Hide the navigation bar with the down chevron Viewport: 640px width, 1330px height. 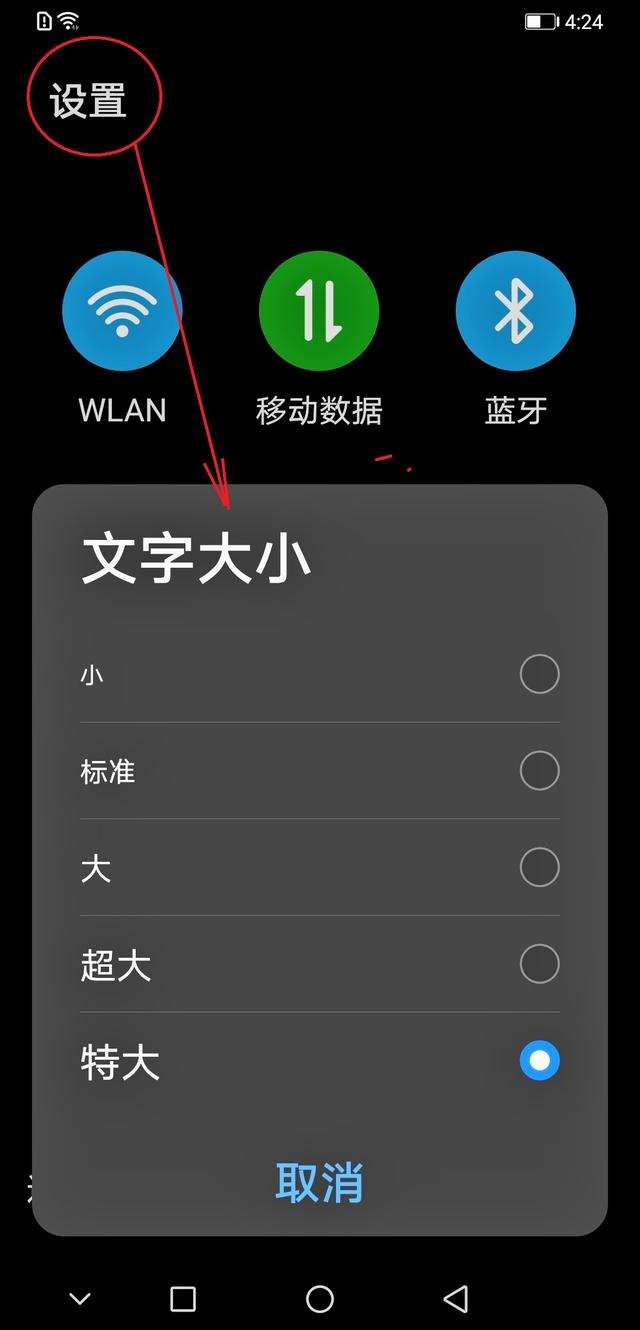click(x=80, y=1299)
